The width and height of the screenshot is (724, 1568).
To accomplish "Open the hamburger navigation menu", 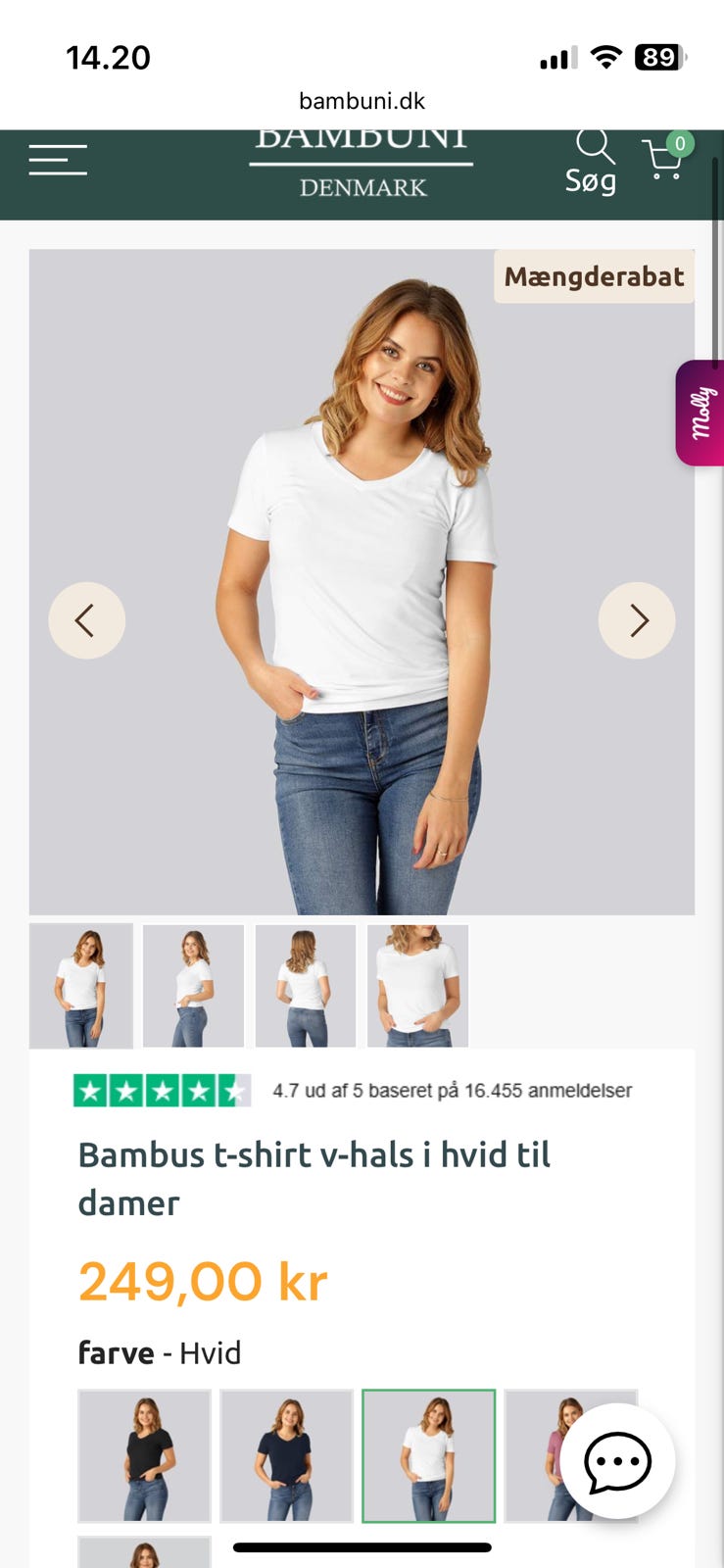I will [x=57, y=159].
